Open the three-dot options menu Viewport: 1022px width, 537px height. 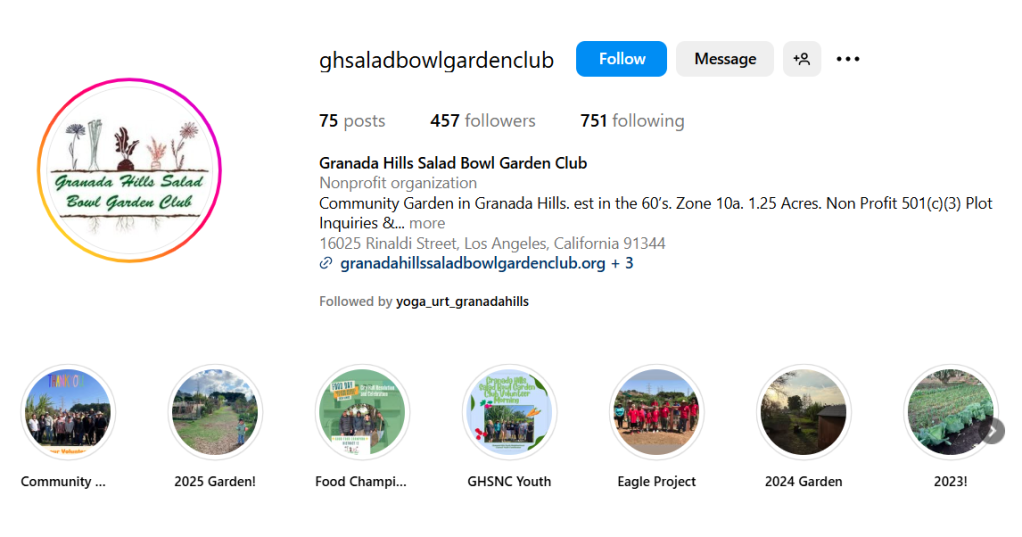(848, 59)
